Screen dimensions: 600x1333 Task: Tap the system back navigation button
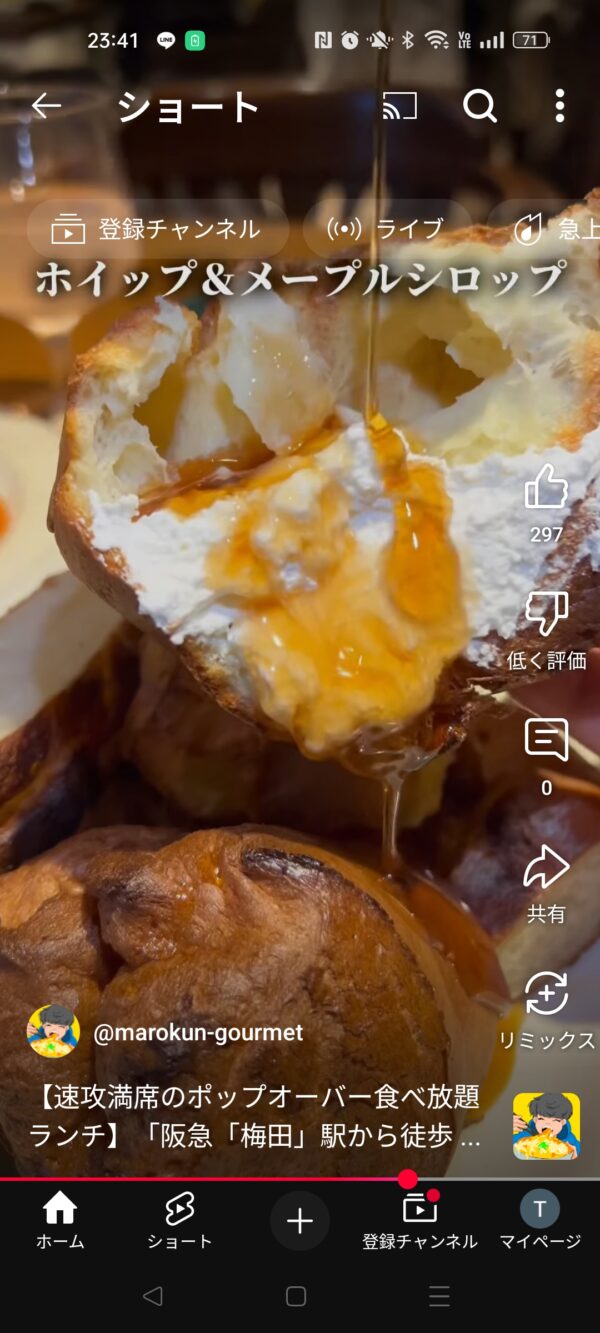click(x=152, y=1297)
